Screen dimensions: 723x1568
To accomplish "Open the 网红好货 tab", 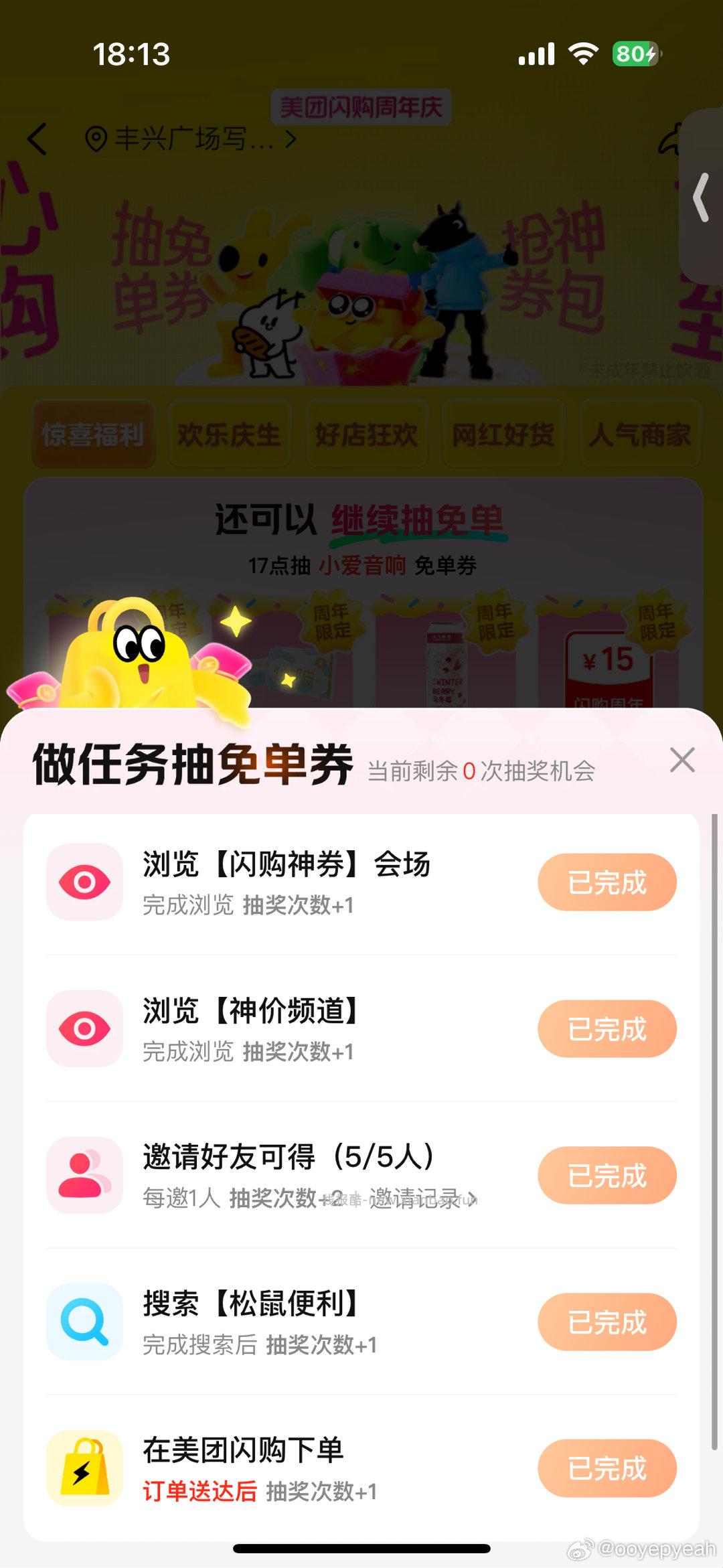I will click(x=503, y=434).
